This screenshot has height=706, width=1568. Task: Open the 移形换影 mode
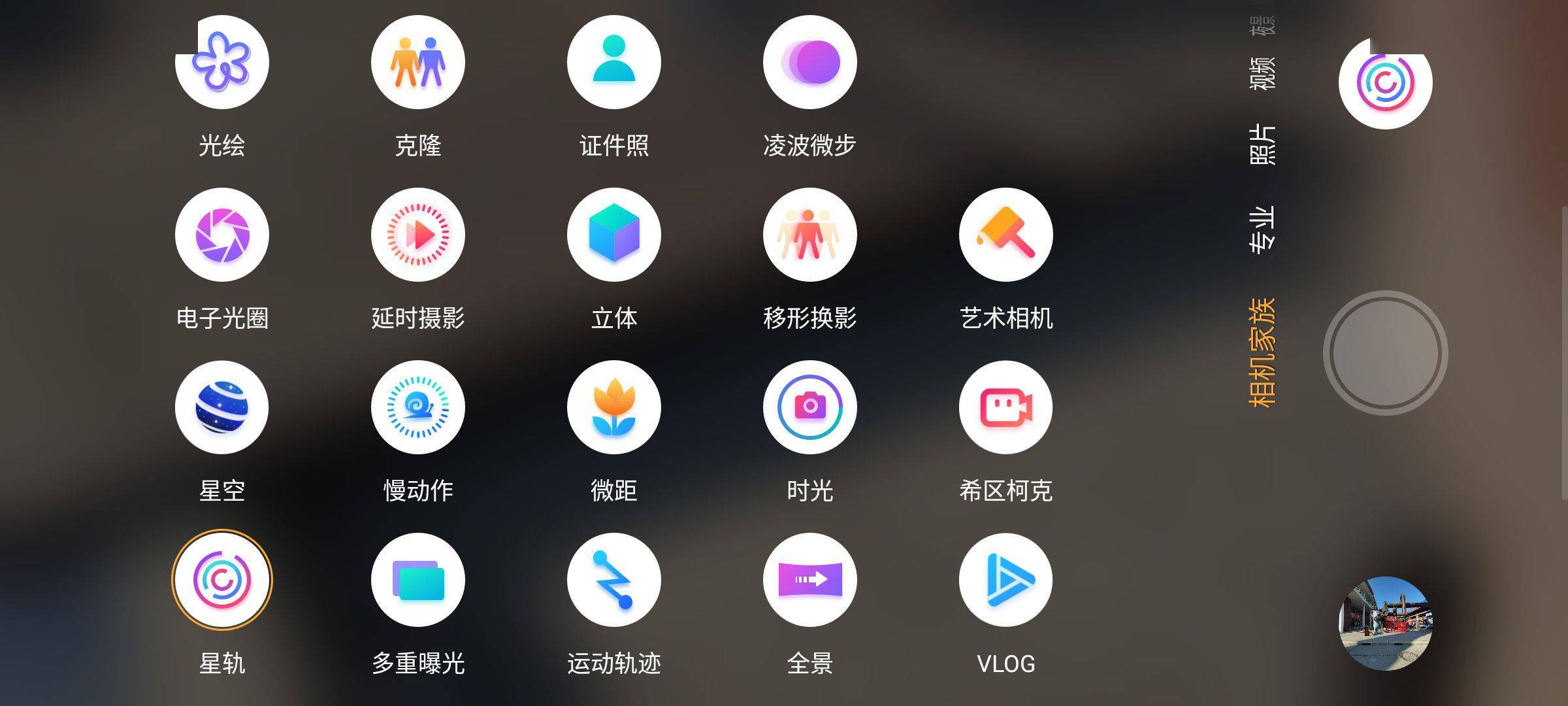coord(810,235)
